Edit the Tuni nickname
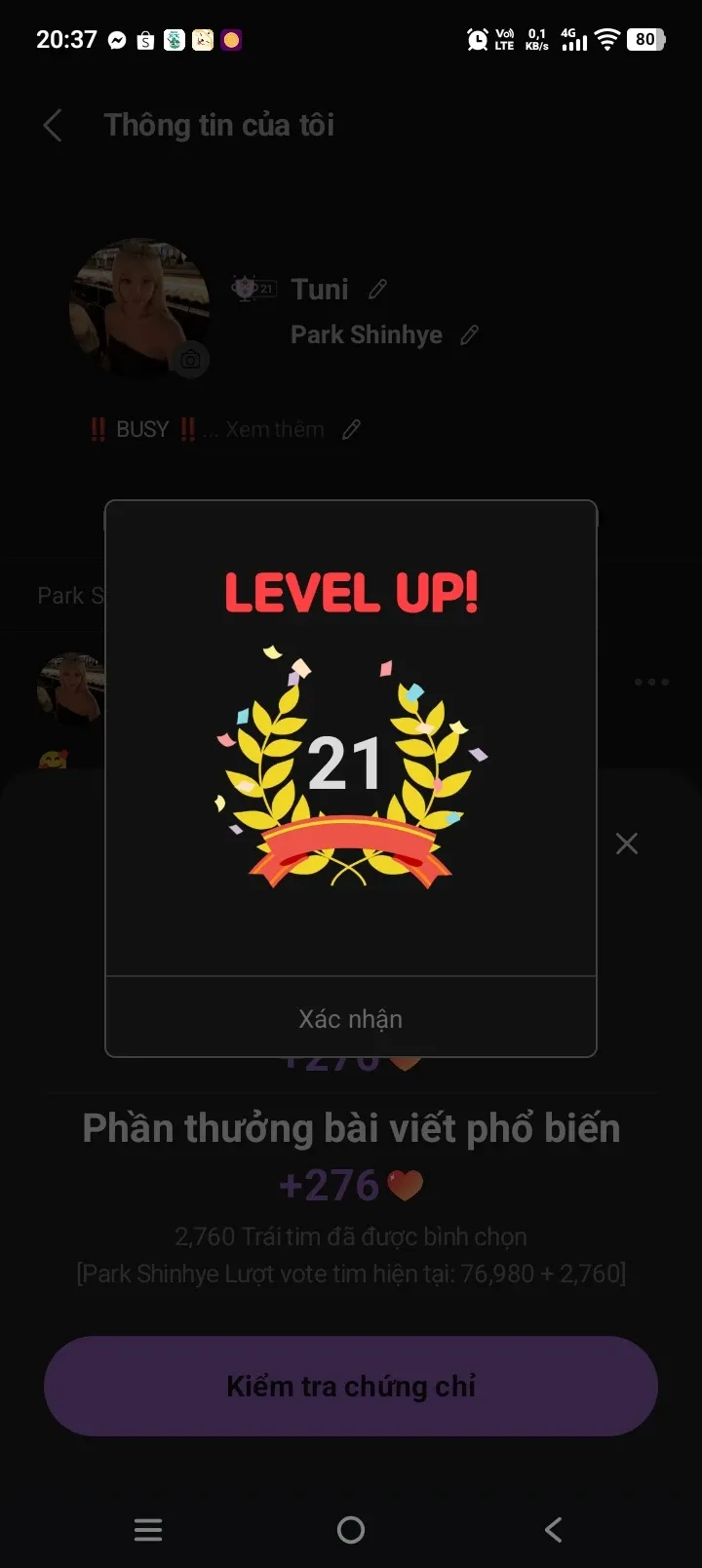This screenshot has width=702, height=1568. [378, 290]
